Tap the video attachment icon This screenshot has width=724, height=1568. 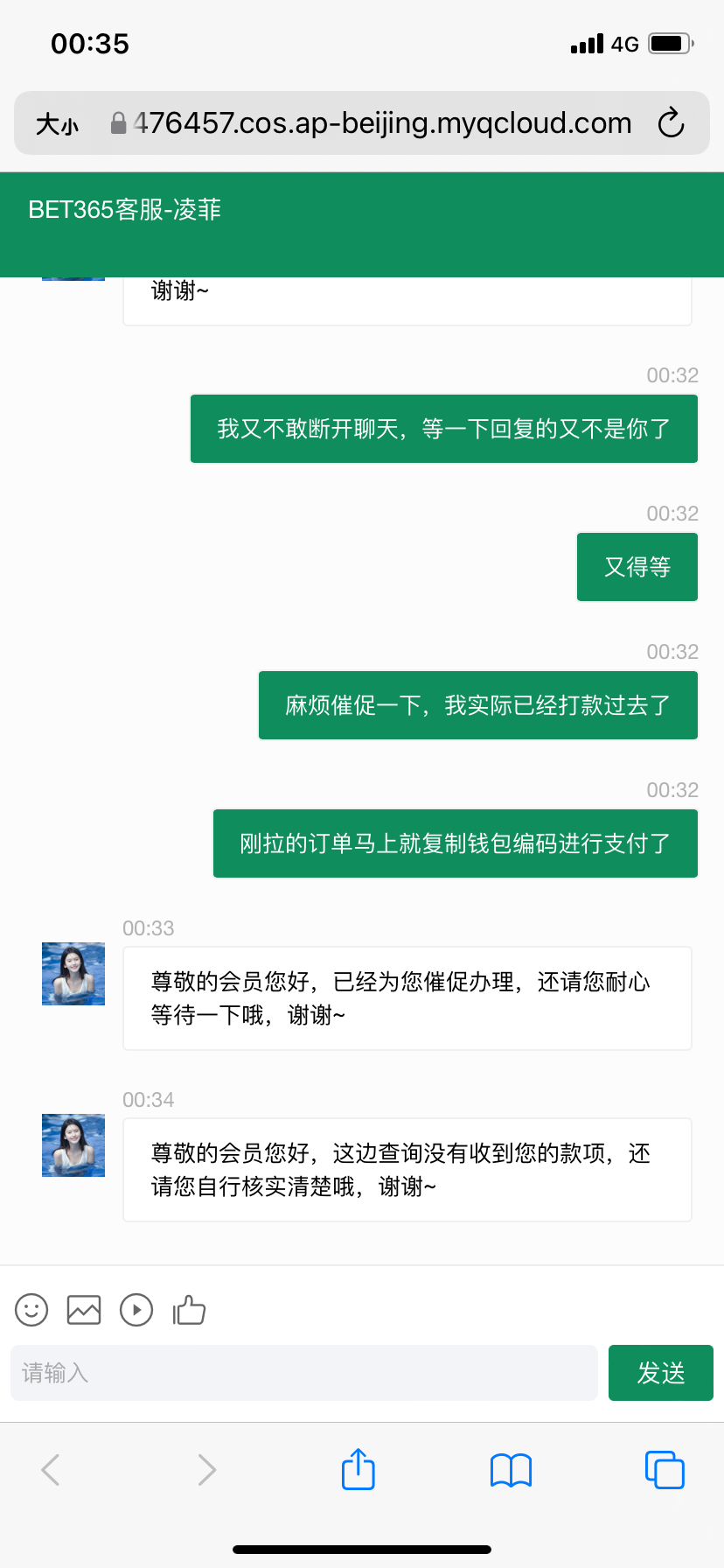[x=136, y=1310]
